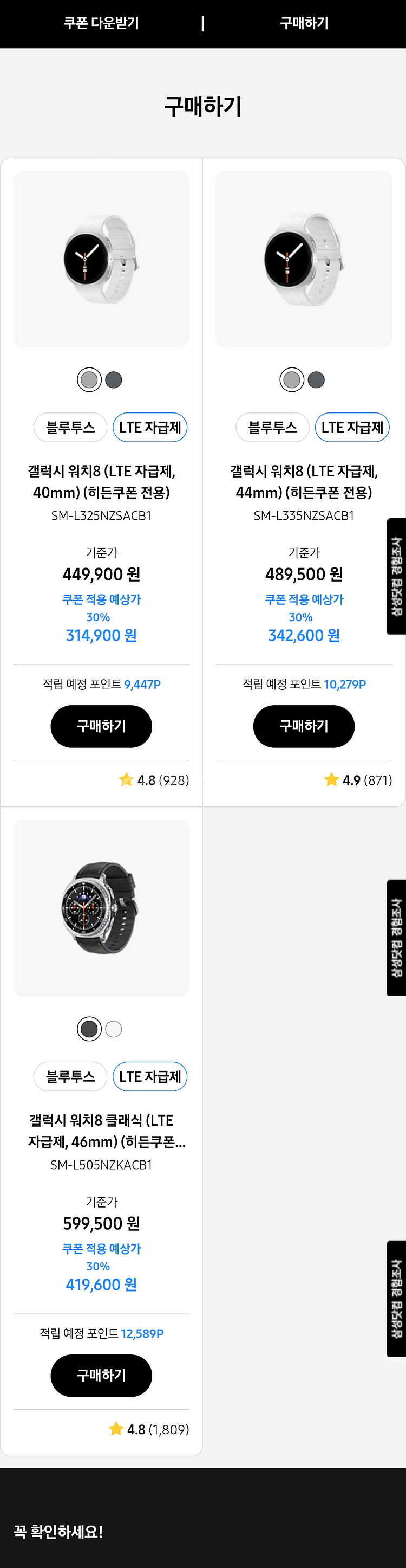Select LTE 자급제 for the 44mm Watch8

[x=352, y=427]
